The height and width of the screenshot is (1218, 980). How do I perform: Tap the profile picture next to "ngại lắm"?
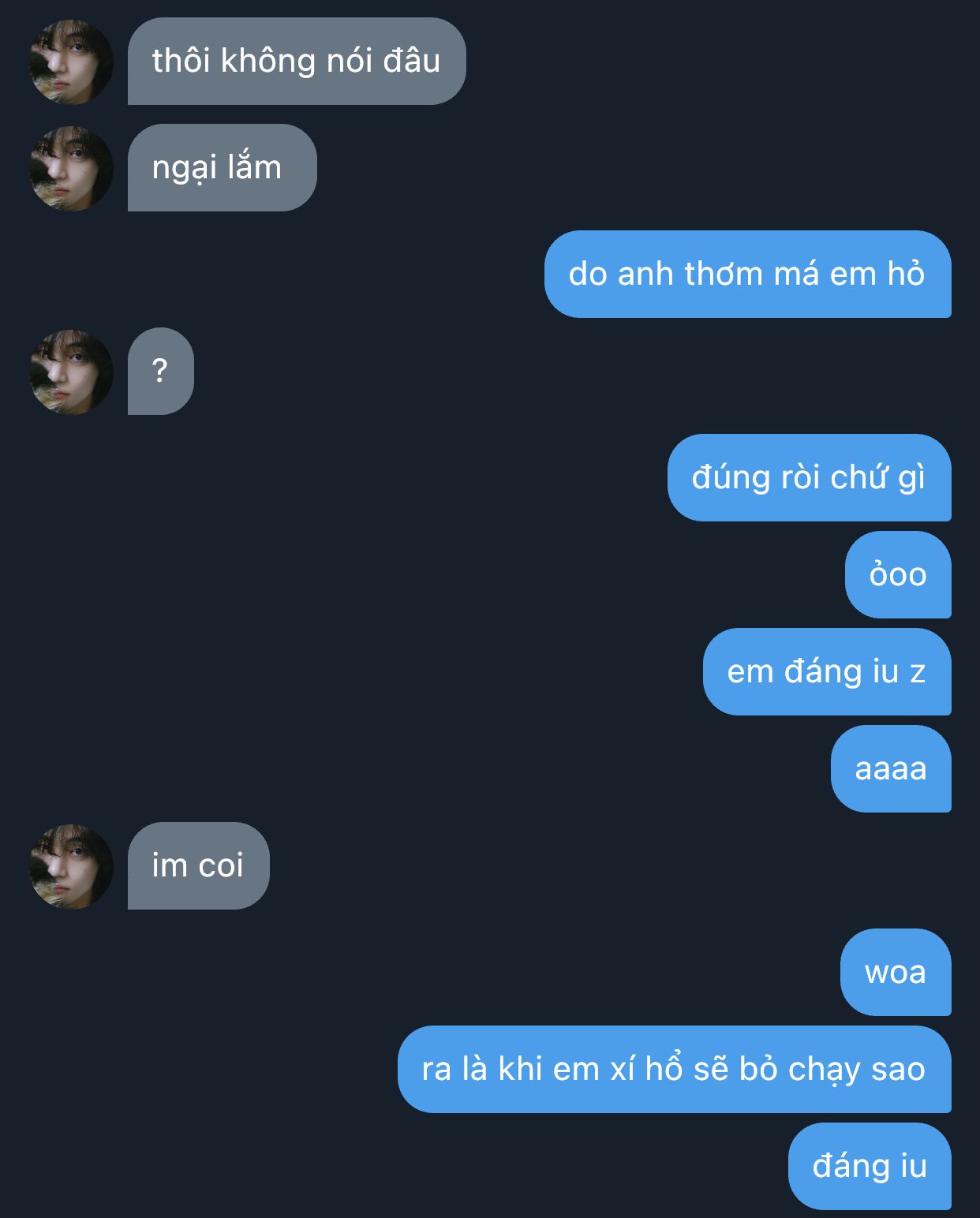(x=71, y=169)
